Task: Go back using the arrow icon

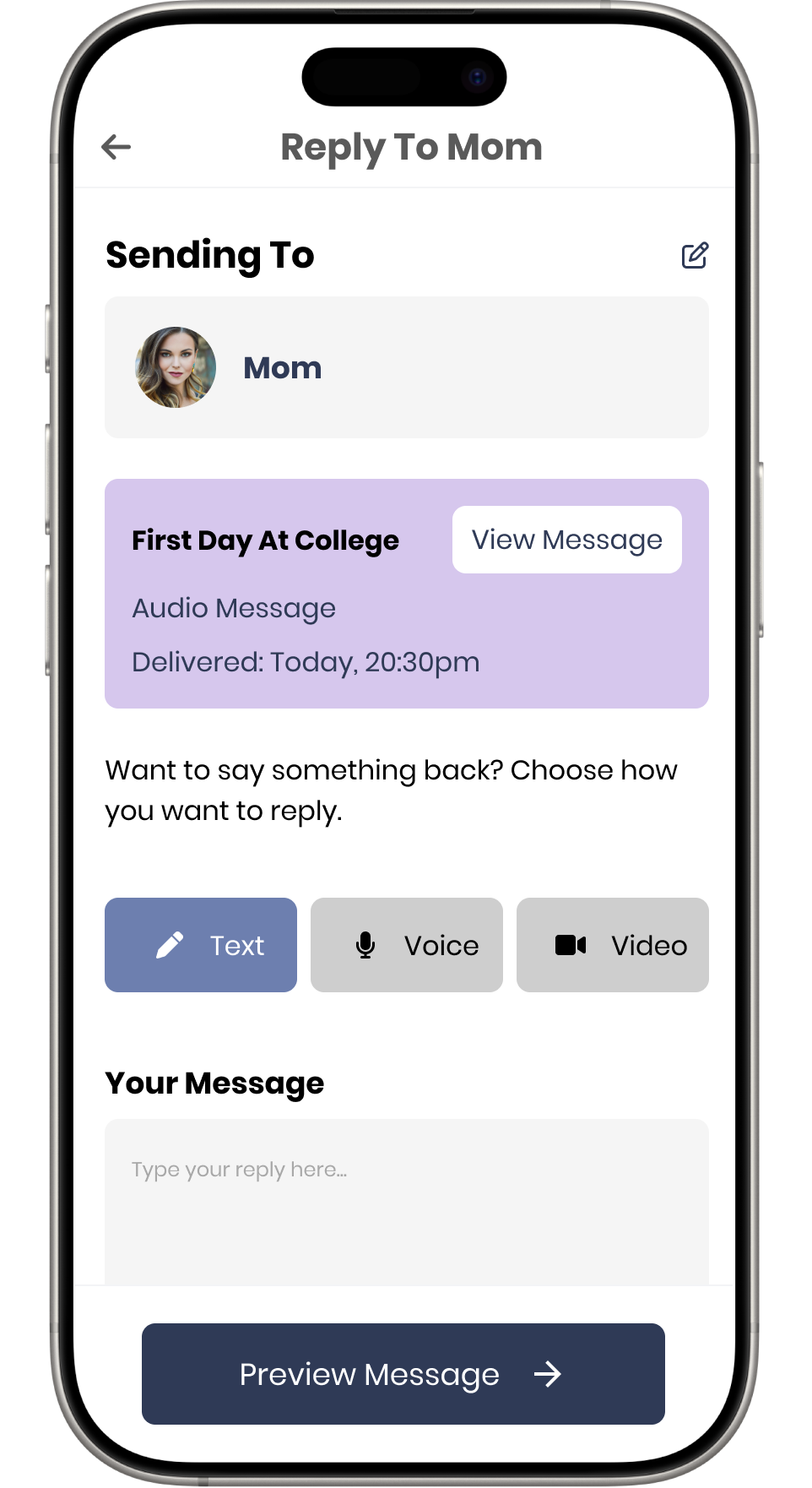Action: point(116,147)
